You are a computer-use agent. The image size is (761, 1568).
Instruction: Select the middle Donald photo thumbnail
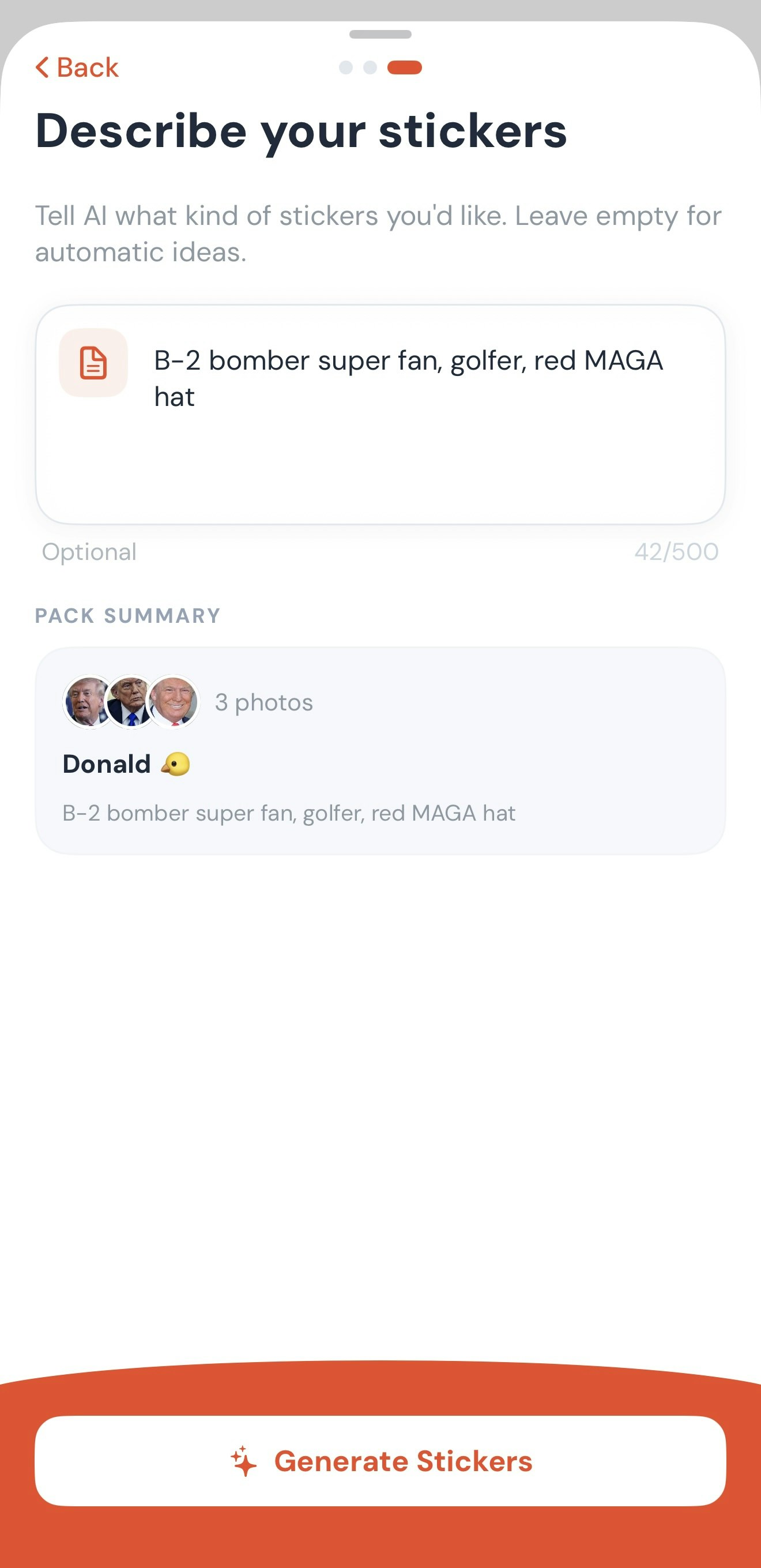[130, 701]
